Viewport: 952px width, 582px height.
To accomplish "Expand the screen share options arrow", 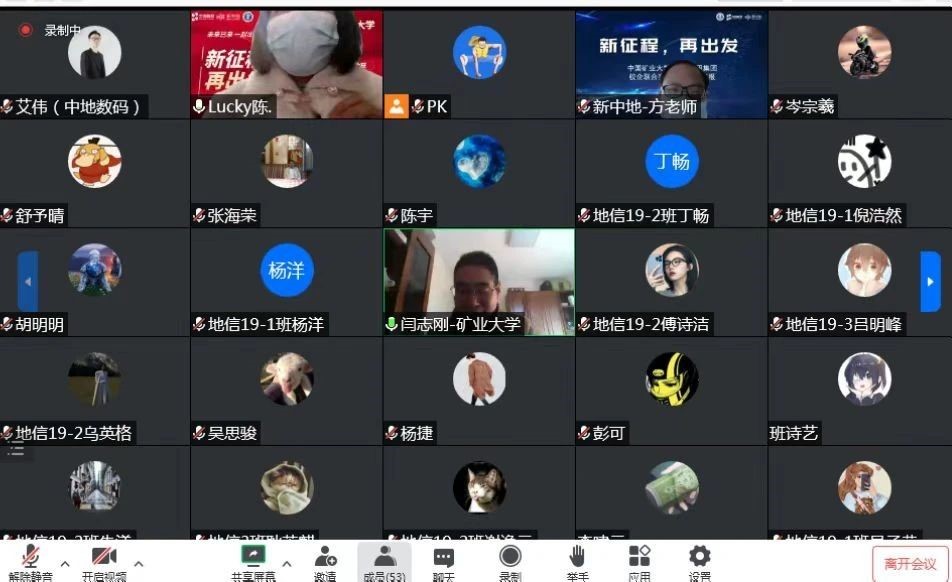I will [x=286, y=564].
